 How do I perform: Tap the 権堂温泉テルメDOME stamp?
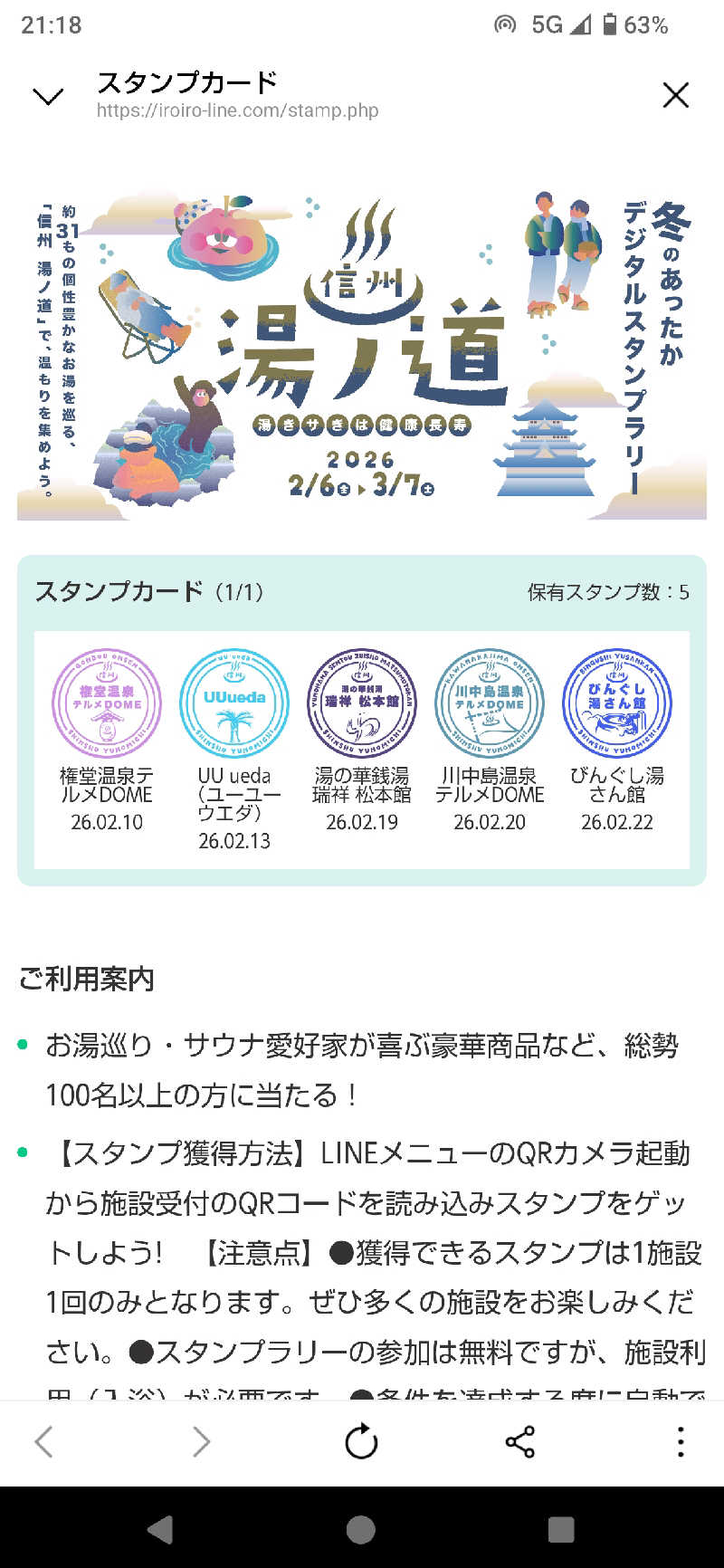coord(106,703)
